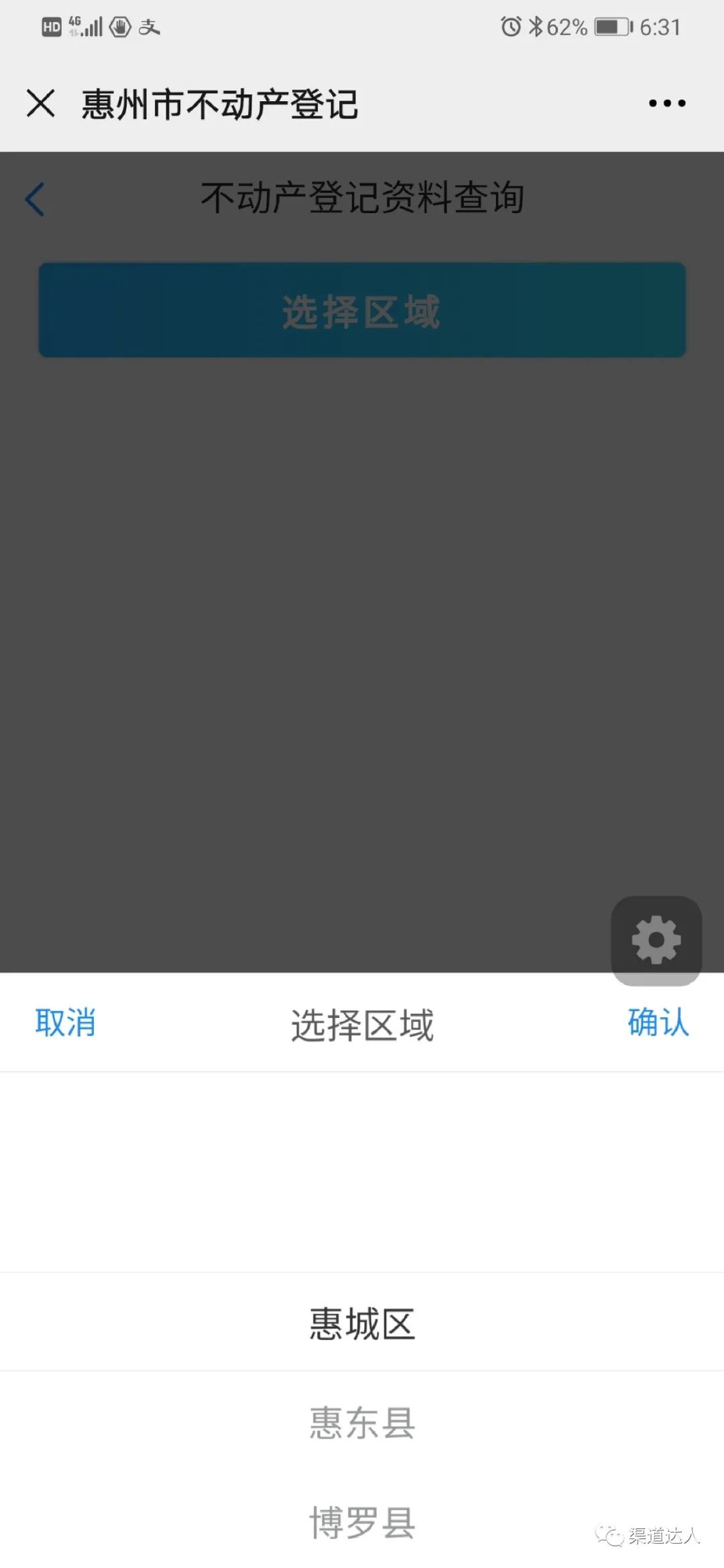Go back using the blue arrow
Image resolution: width=724 pixels, height=1568 pixels.
(x=35, y=199)
